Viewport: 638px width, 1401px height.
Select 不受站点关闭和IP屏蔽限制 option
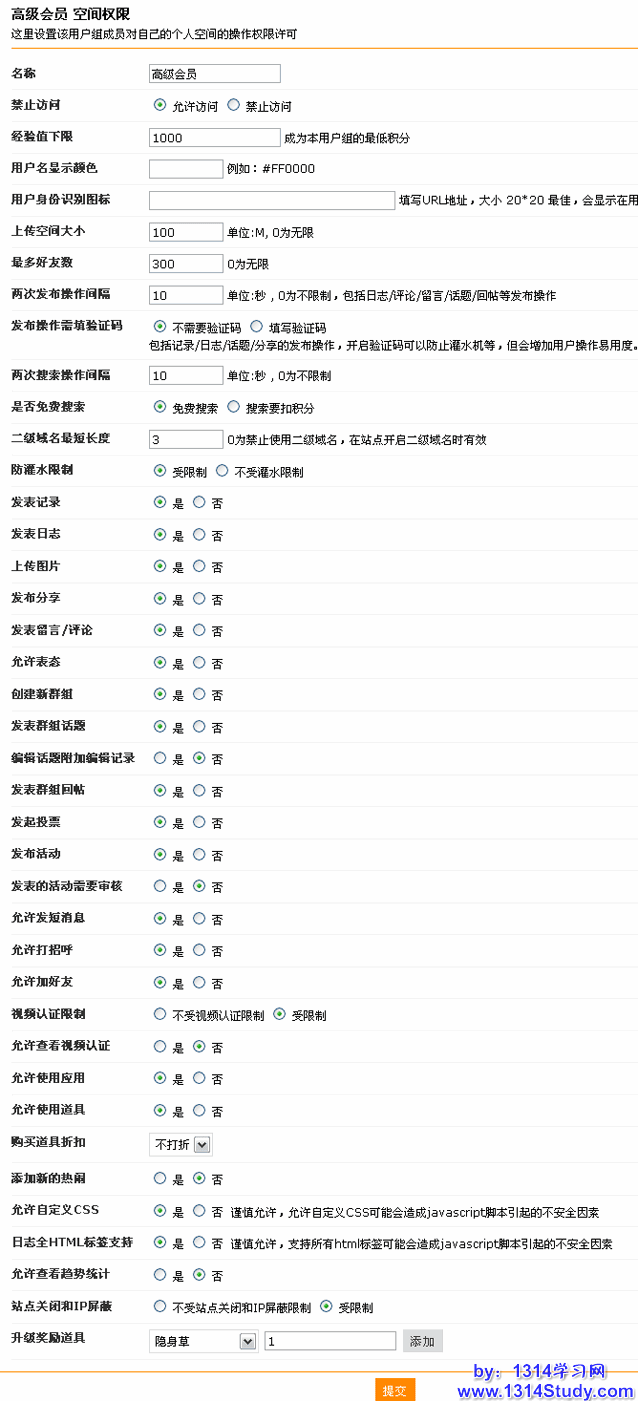160,1305
